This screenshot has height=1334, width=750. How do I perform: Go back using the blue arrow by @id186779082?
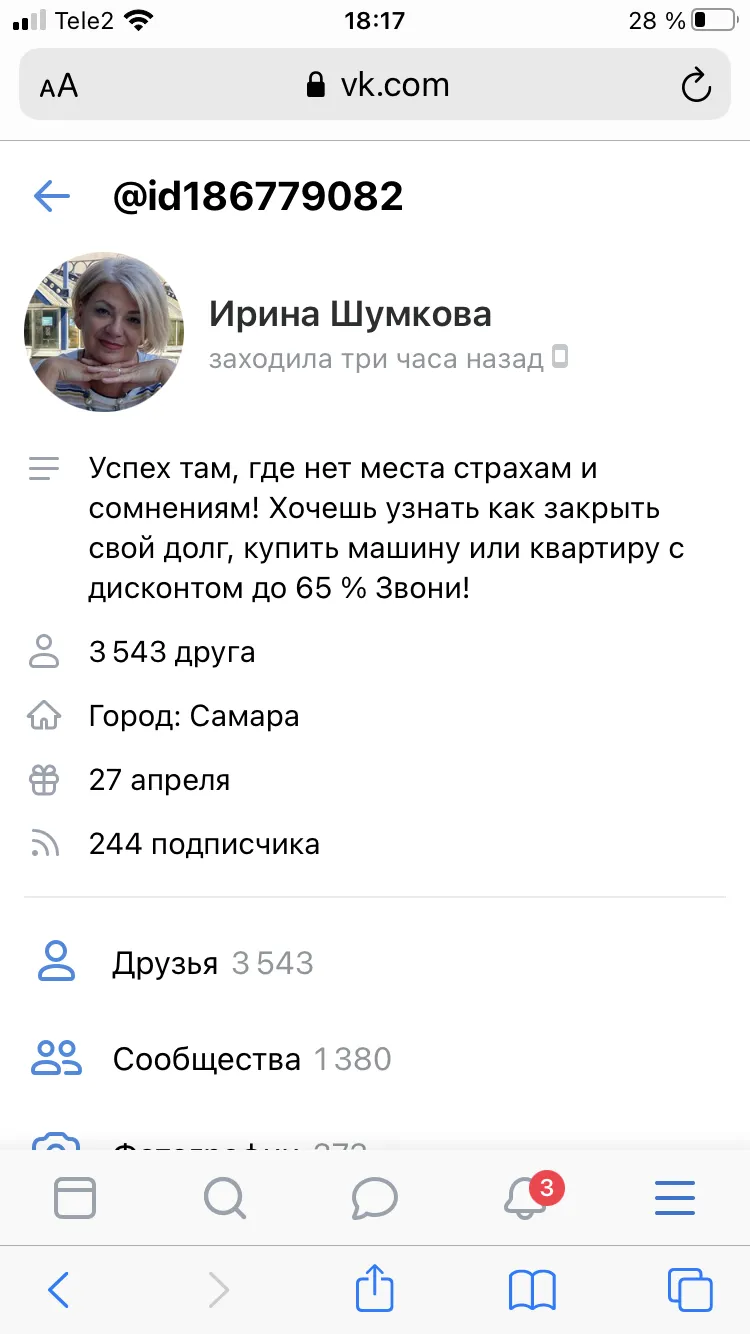pos(52,196)
